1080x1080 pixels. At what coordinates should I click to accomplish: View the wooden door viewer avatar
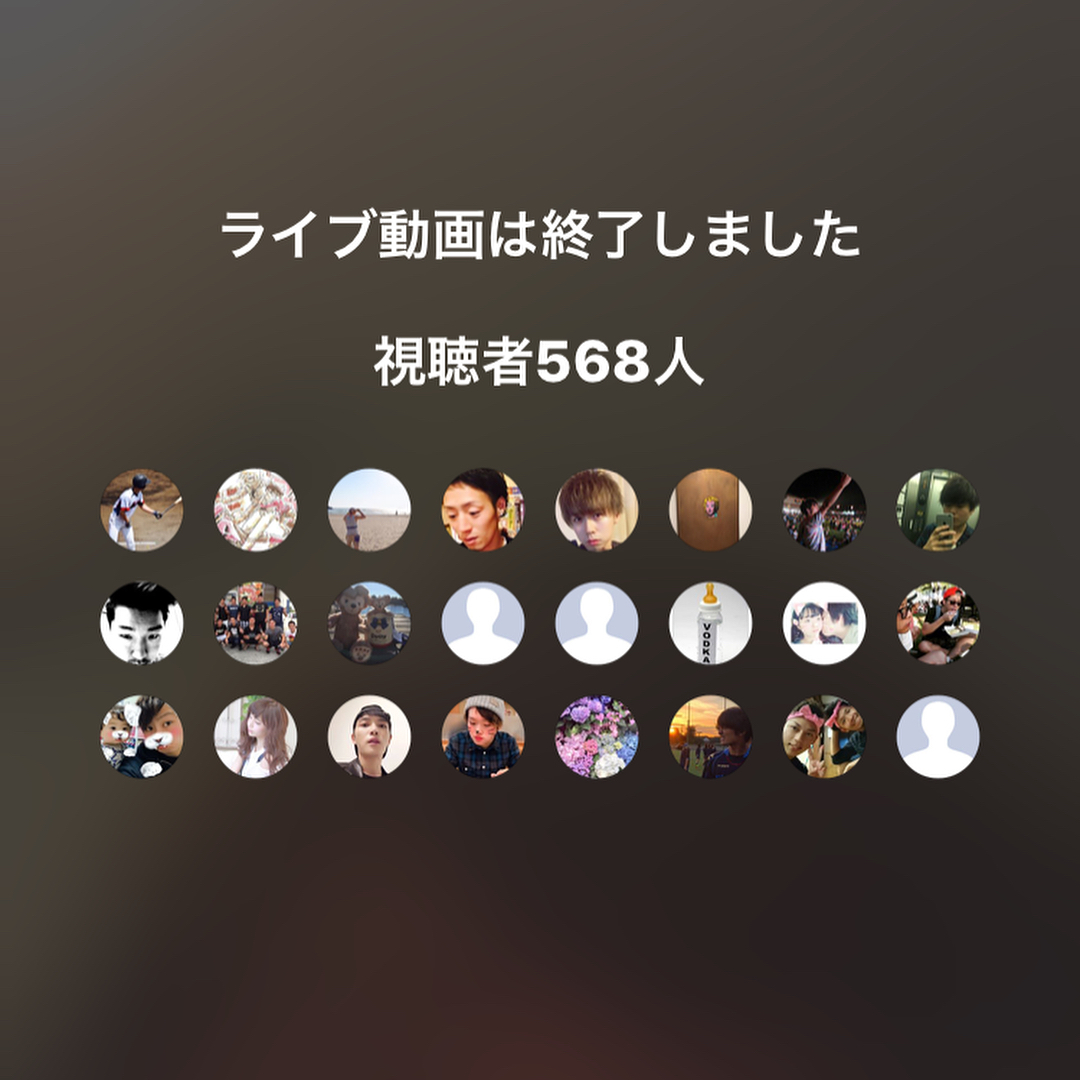tap(710, 510)
